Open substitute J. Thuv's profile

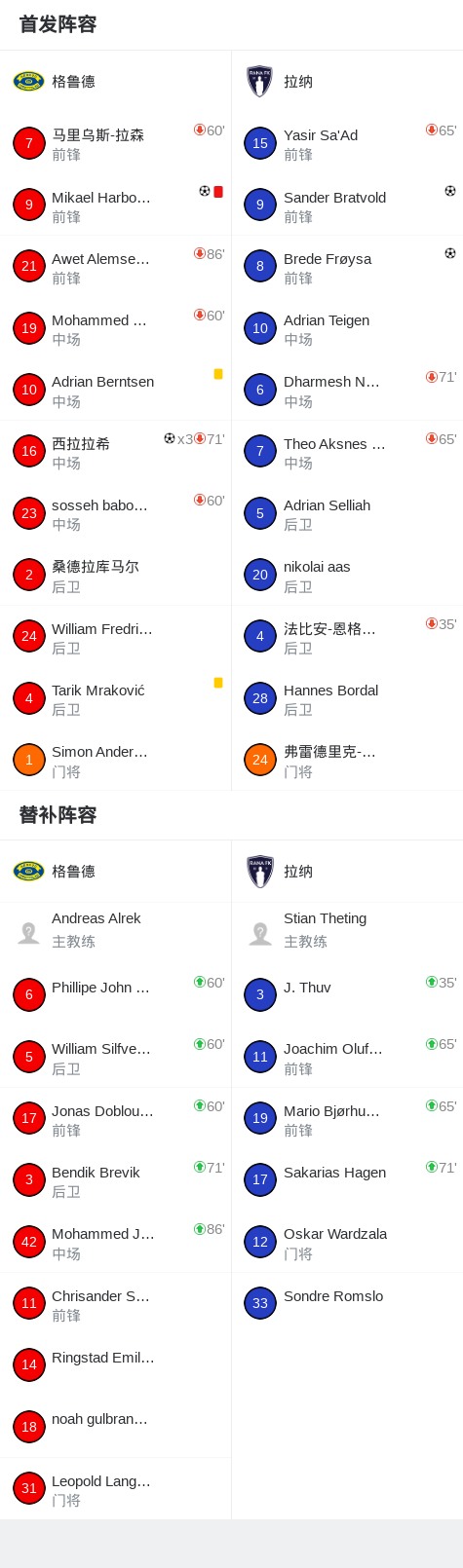(347, 995)
